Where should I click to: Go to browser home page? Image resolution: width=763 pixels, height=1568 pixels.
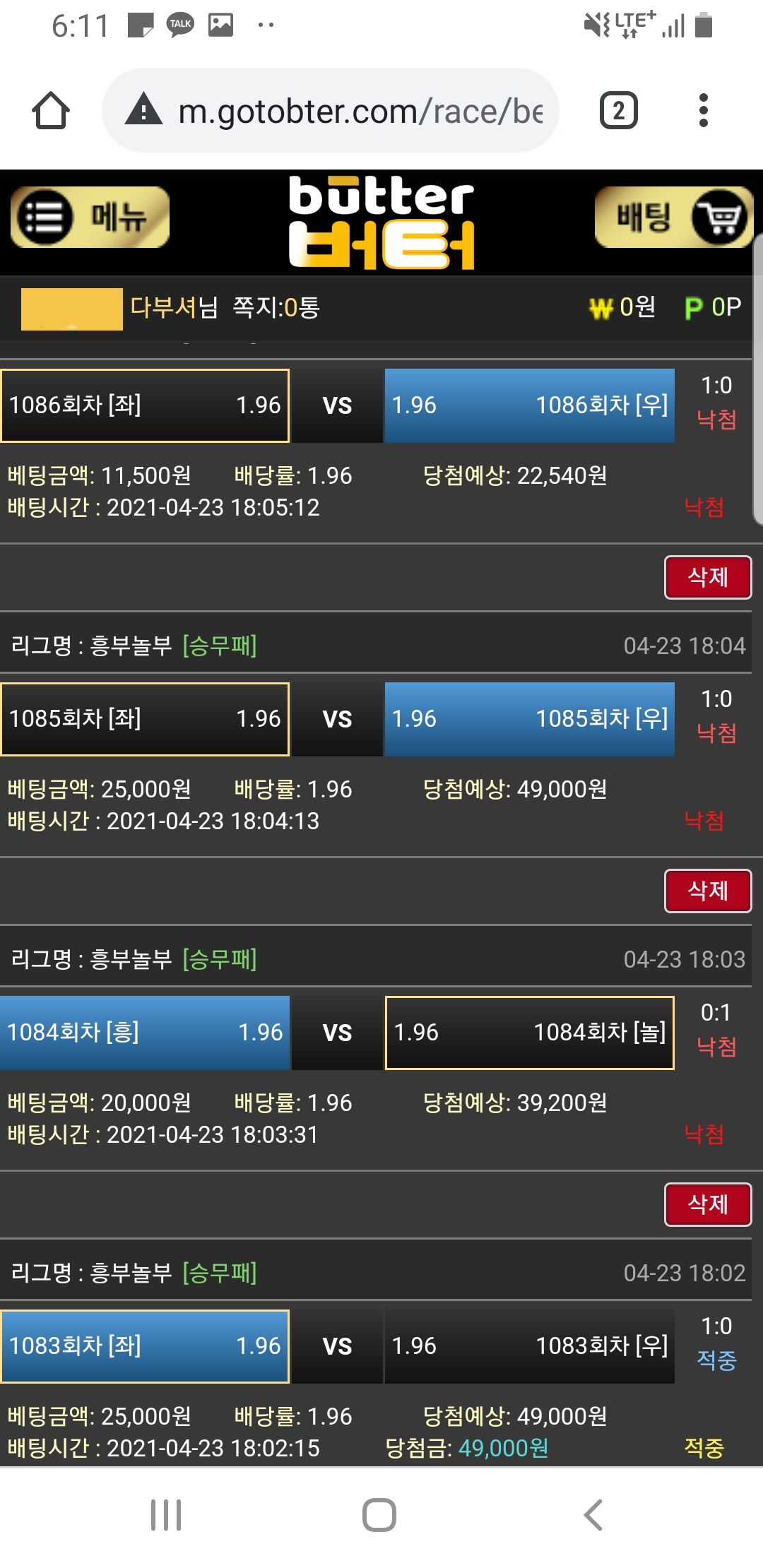pyautogui.click(x=51, y=111)
